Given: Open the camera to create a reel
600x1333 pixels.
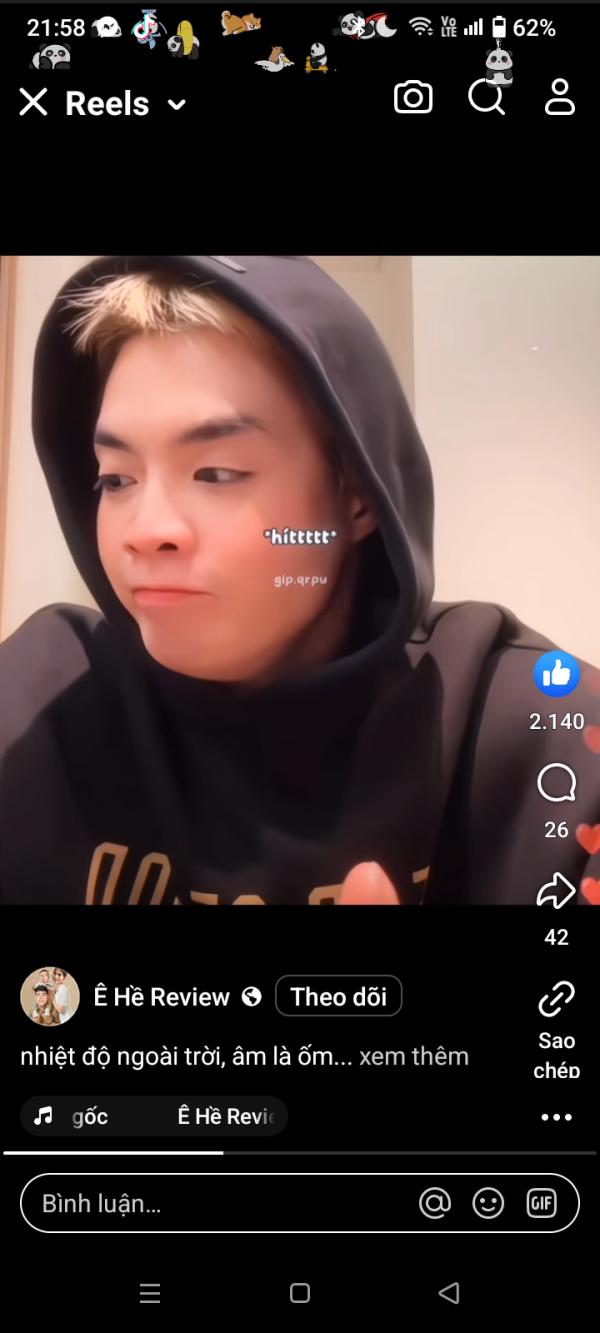Looking at the screenshot, I should pyautogui.click(x=413, y=98).
